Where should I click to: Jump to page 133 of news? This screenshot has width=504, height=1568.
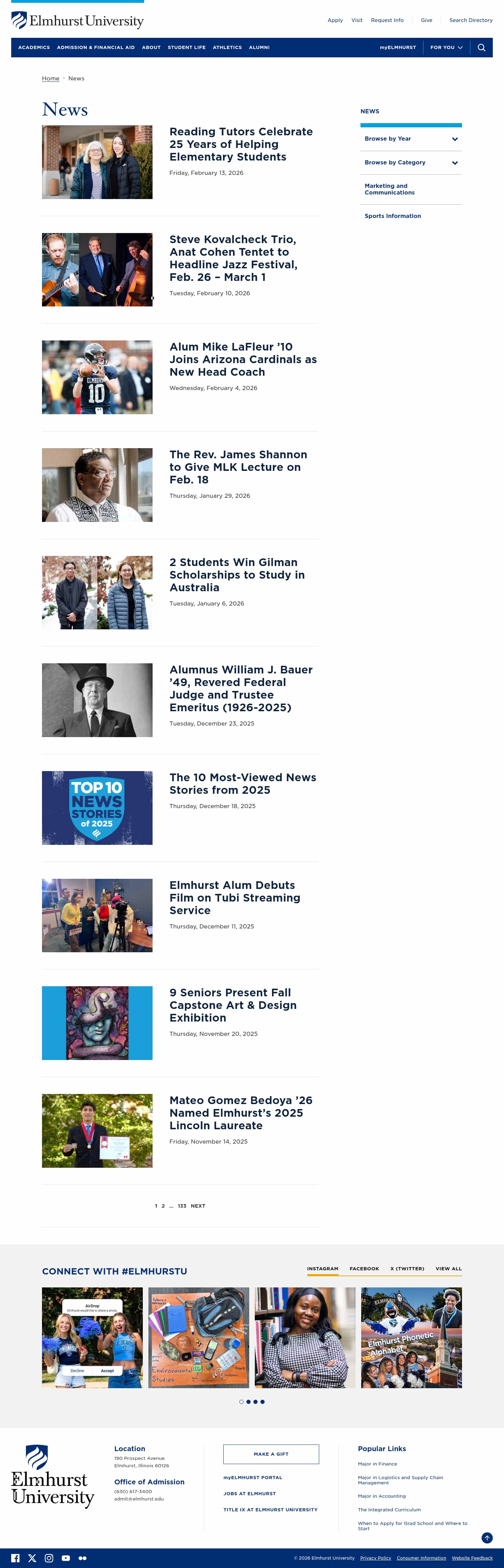coord(182,1206)
